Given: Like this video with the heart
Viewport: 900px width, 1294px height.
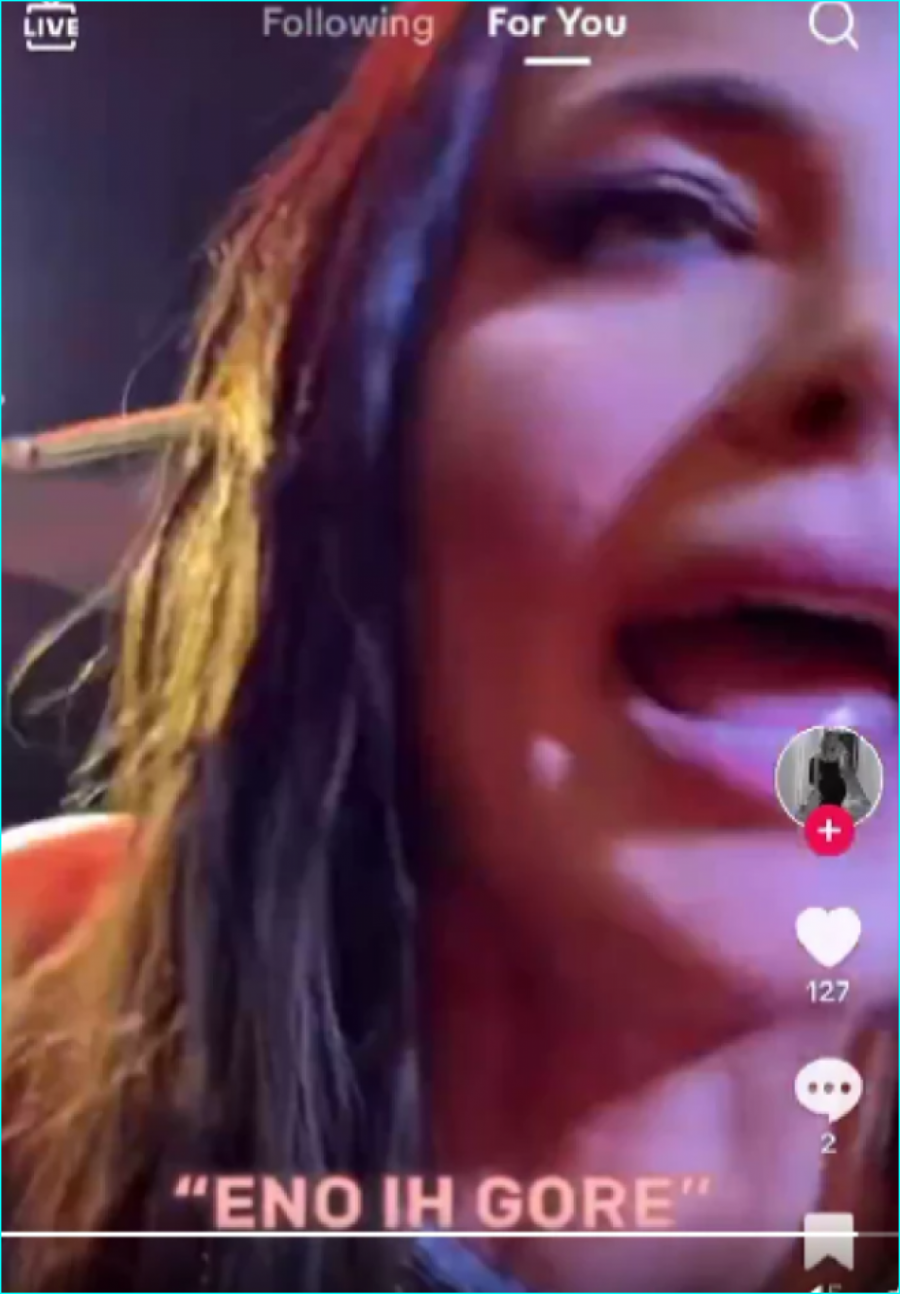Looking at the screenshot, I should tap(828, 937).
